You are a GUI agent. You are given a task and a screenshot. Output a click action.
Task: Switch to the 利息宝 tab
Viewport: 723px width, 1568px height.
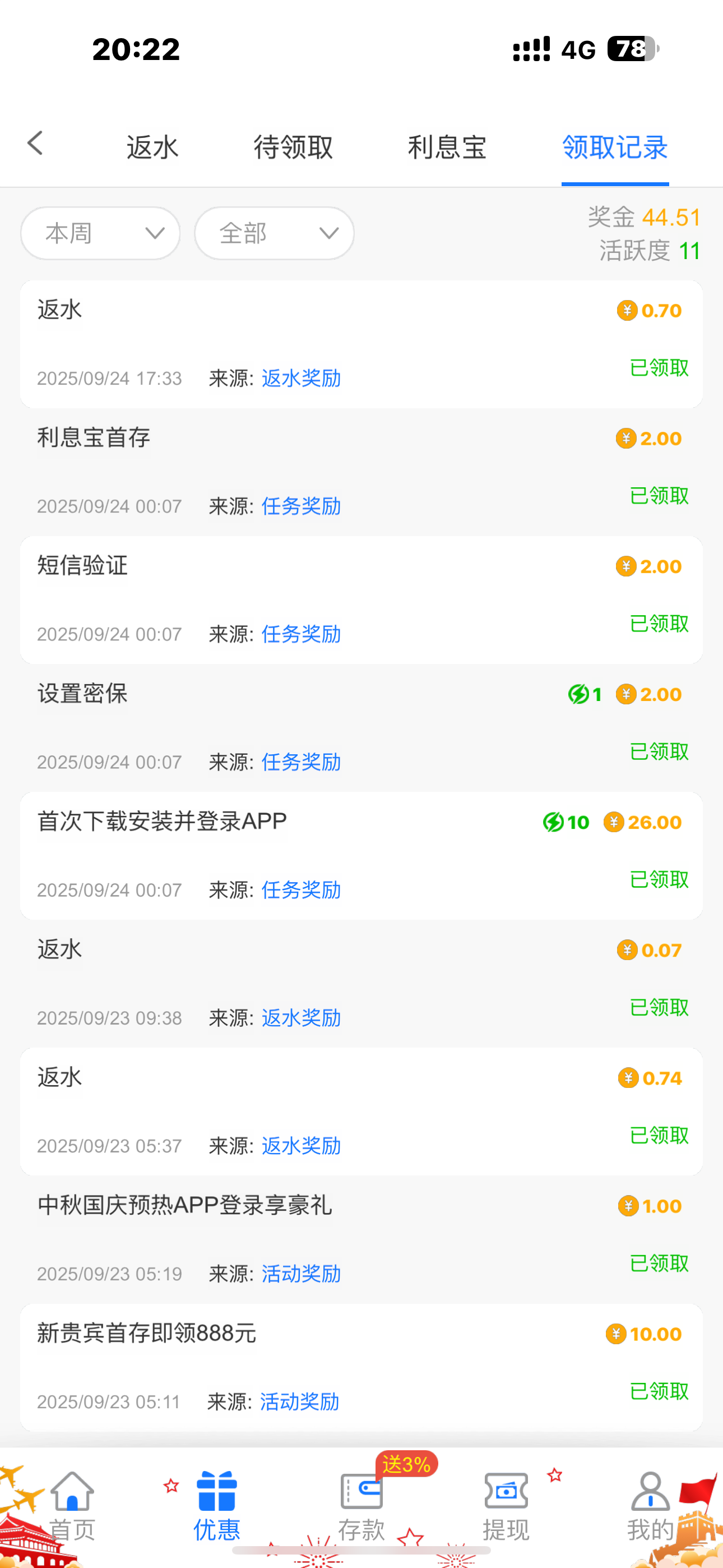(x=447, y=147)
